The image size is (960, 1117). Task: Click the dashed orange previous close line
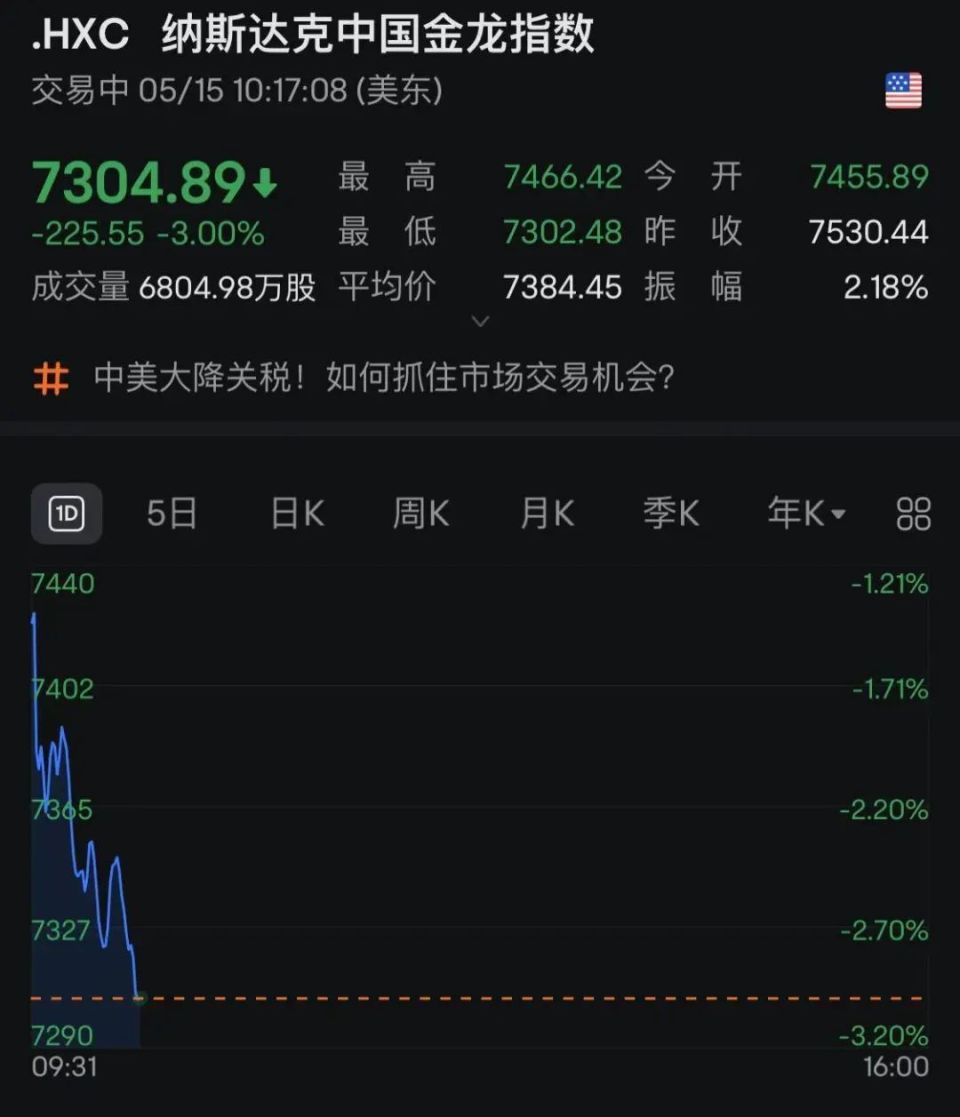(480, 997)
